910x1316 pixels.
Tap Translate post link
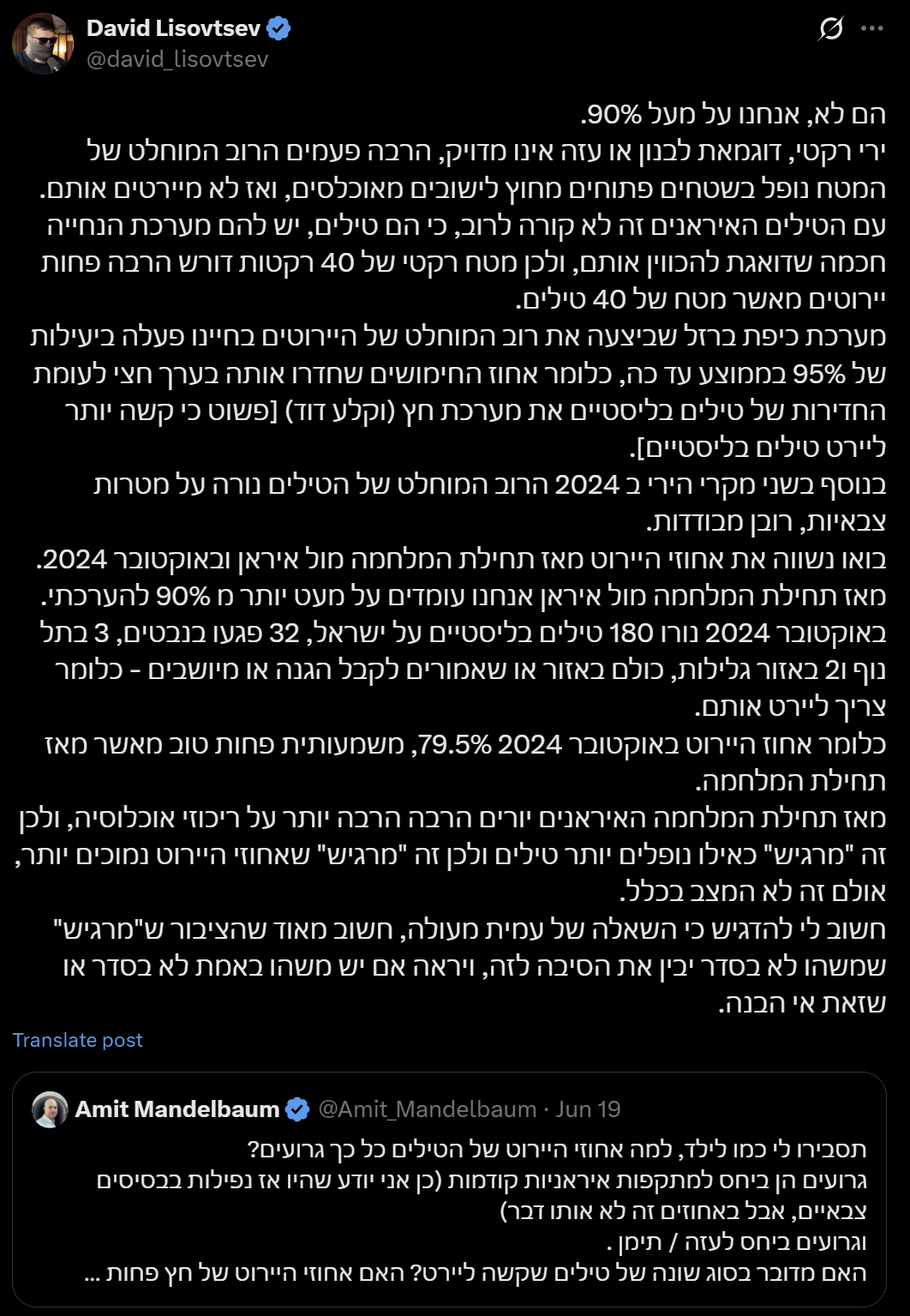point(78,1040)
